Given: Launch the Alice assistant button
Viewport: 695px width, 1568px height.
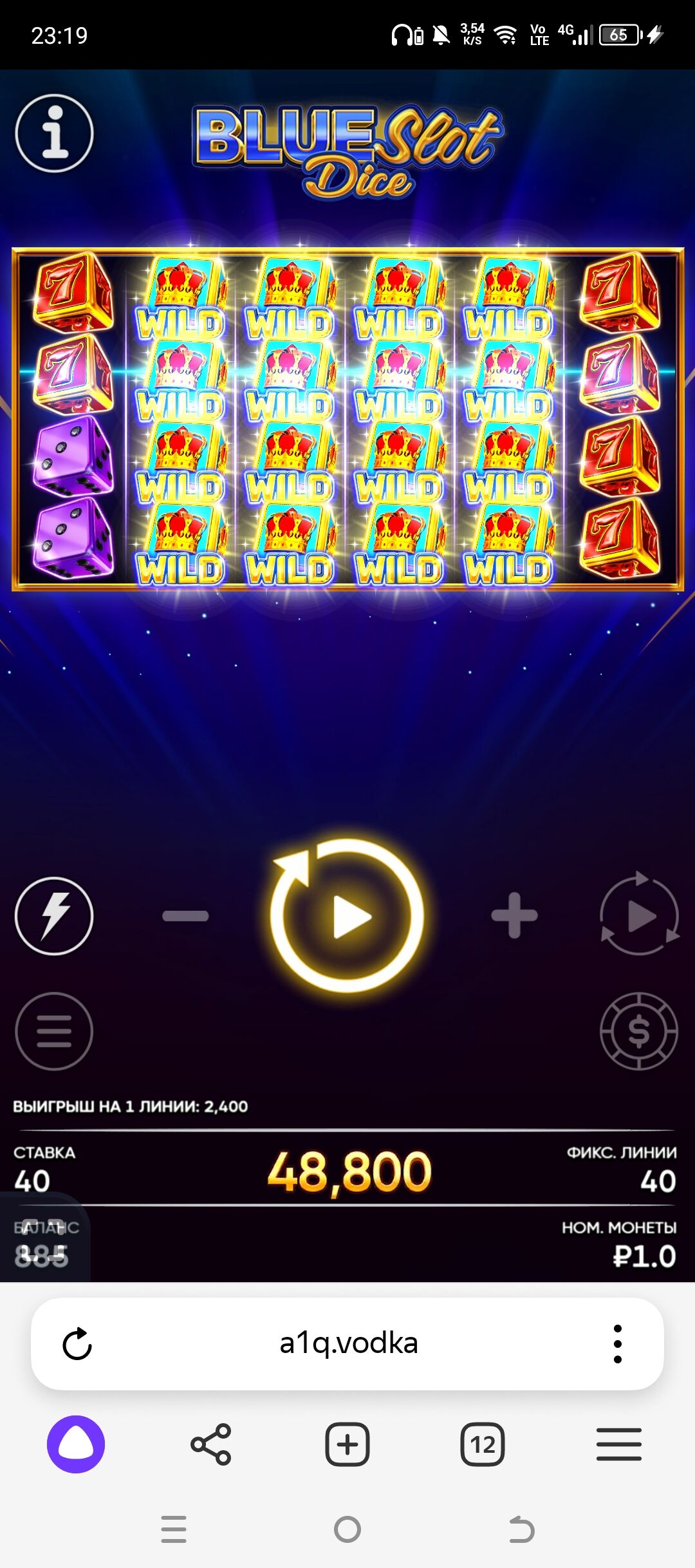Looking at the screenshot, I should click(76, 1444).
